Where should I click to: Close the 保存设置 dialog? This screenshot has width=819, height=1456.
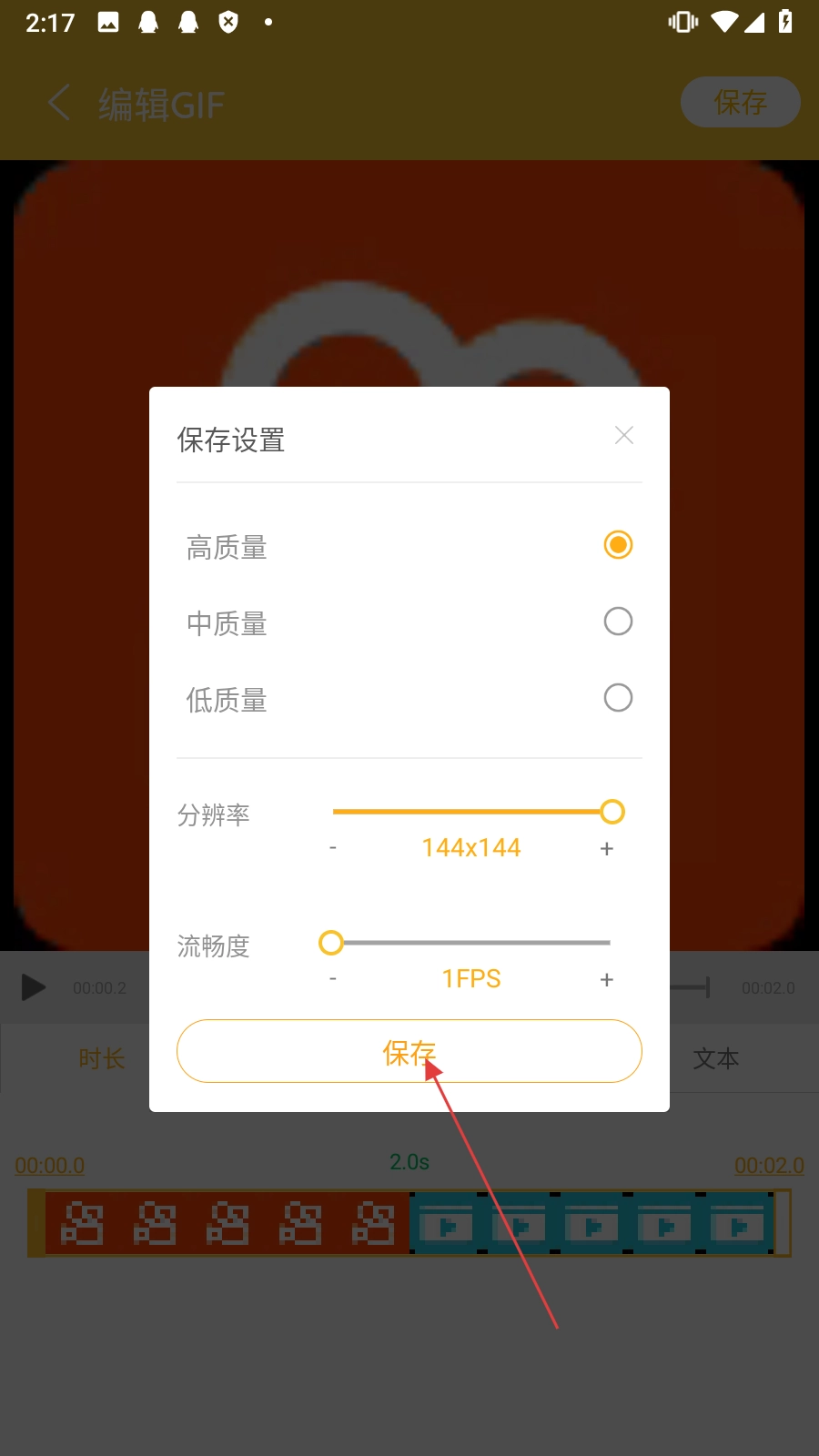pos(624,436)
